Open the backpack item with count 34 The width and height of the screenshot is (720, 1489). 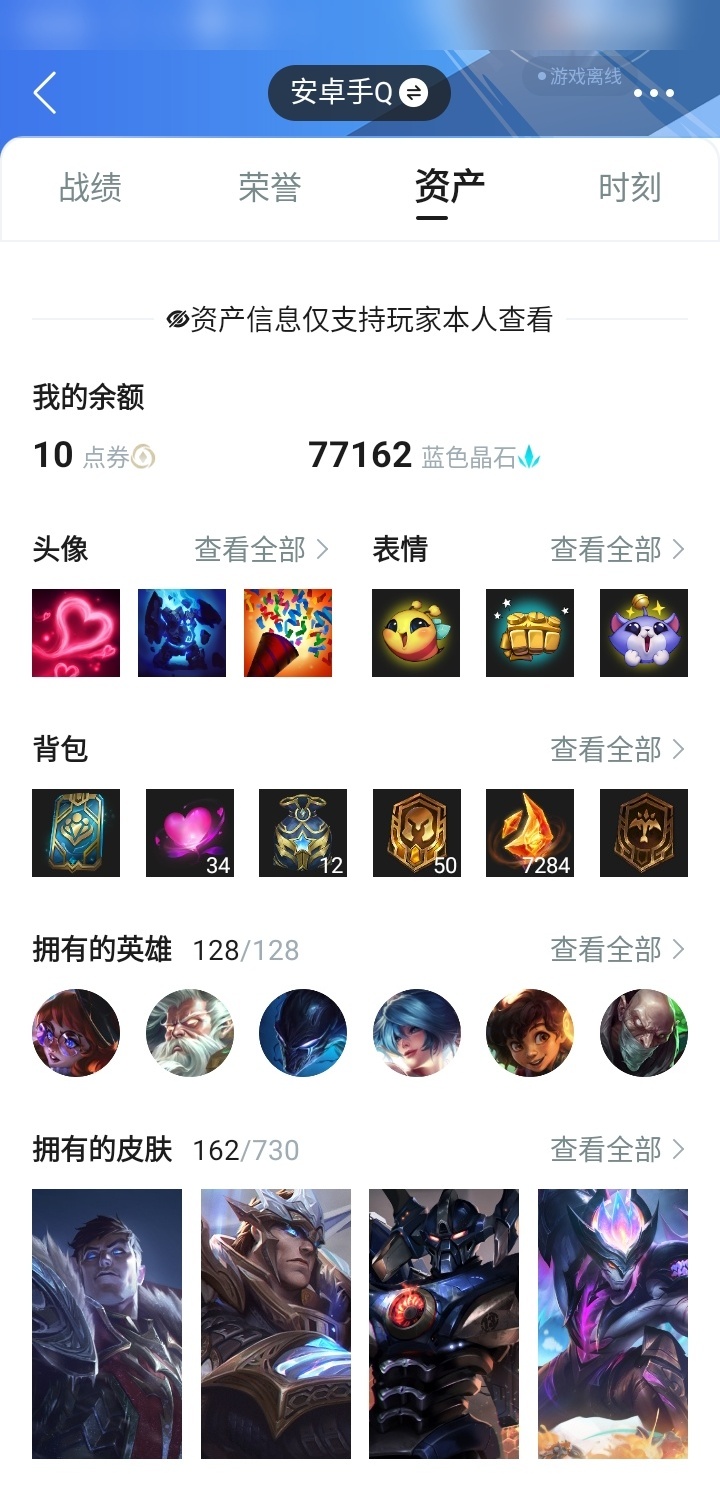click(190, 833)
